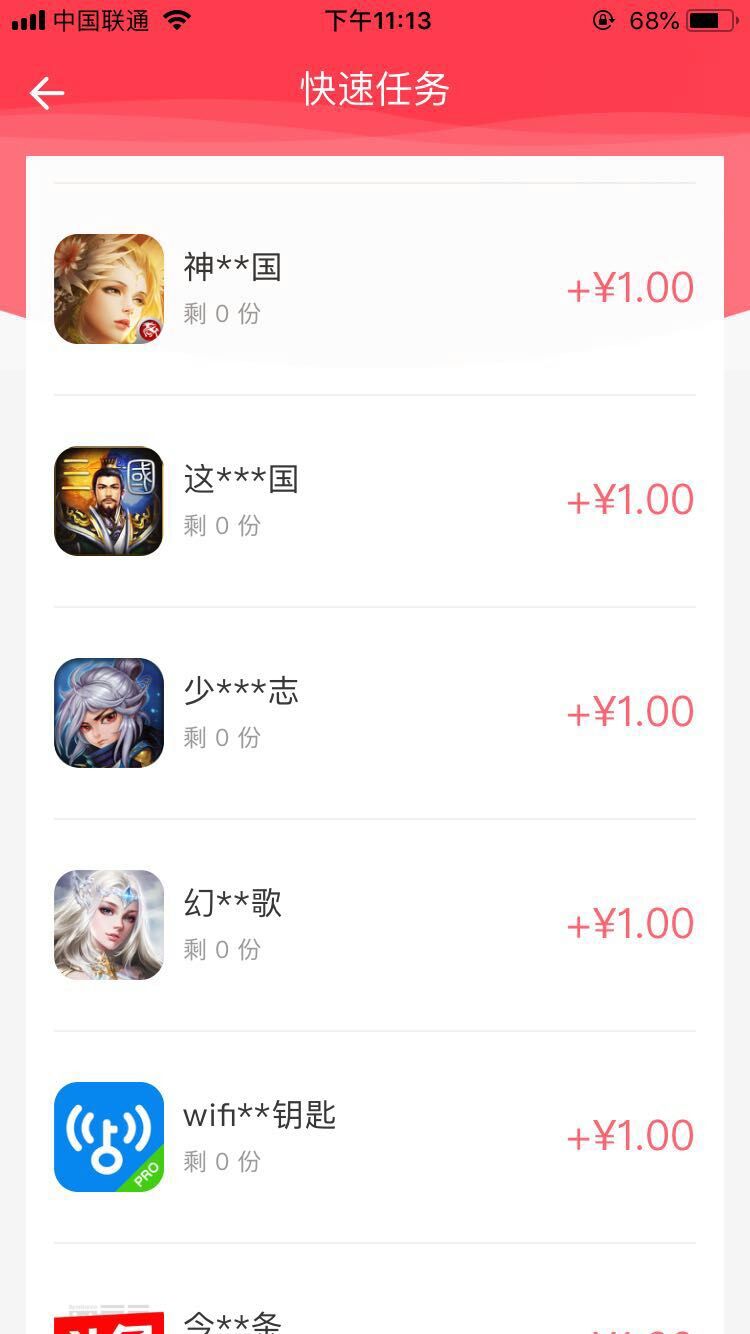Open the 这***国 task row

[x=375, y=501]
